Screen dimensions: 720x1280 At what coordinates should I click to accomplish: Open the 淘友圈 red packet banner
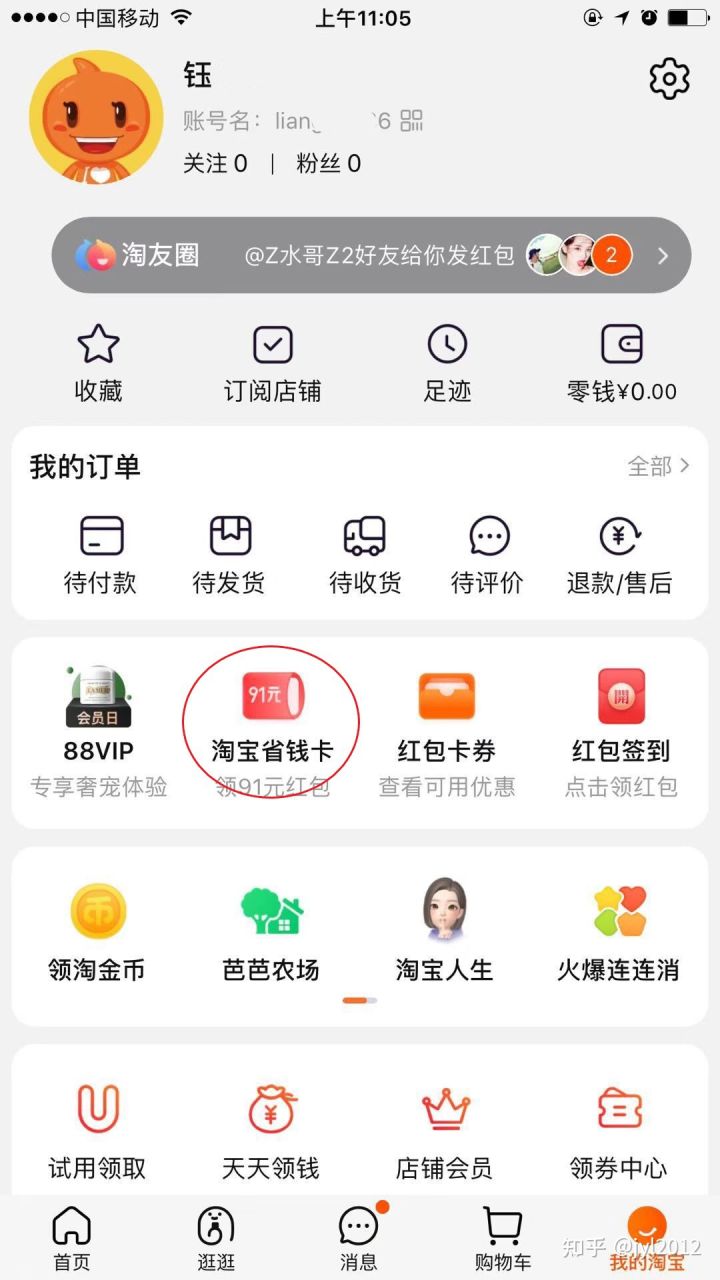[360, 256]
